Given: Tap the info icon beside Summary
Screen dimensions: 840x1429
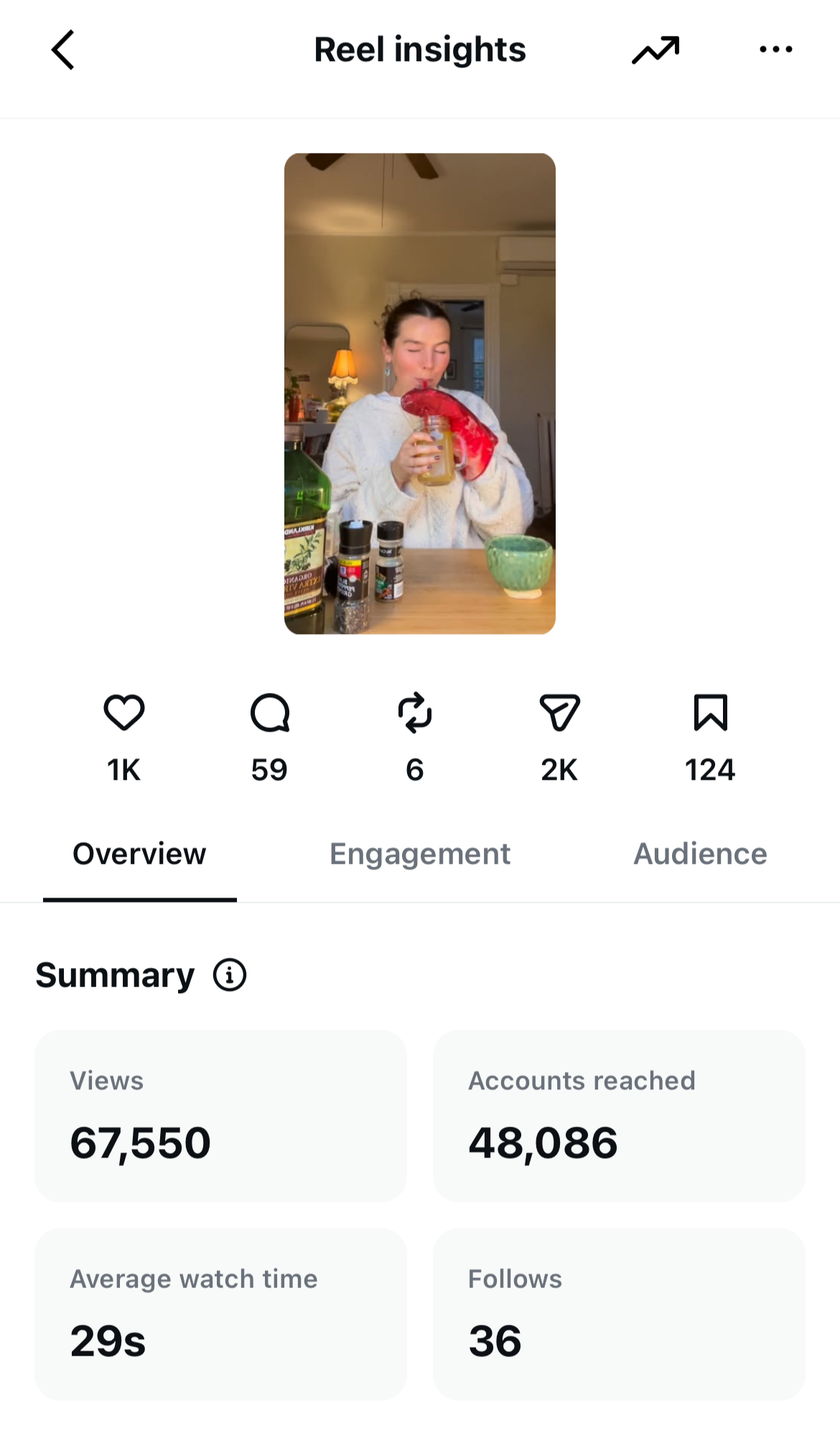Looking at the screenshot, I should click(230, 975).
